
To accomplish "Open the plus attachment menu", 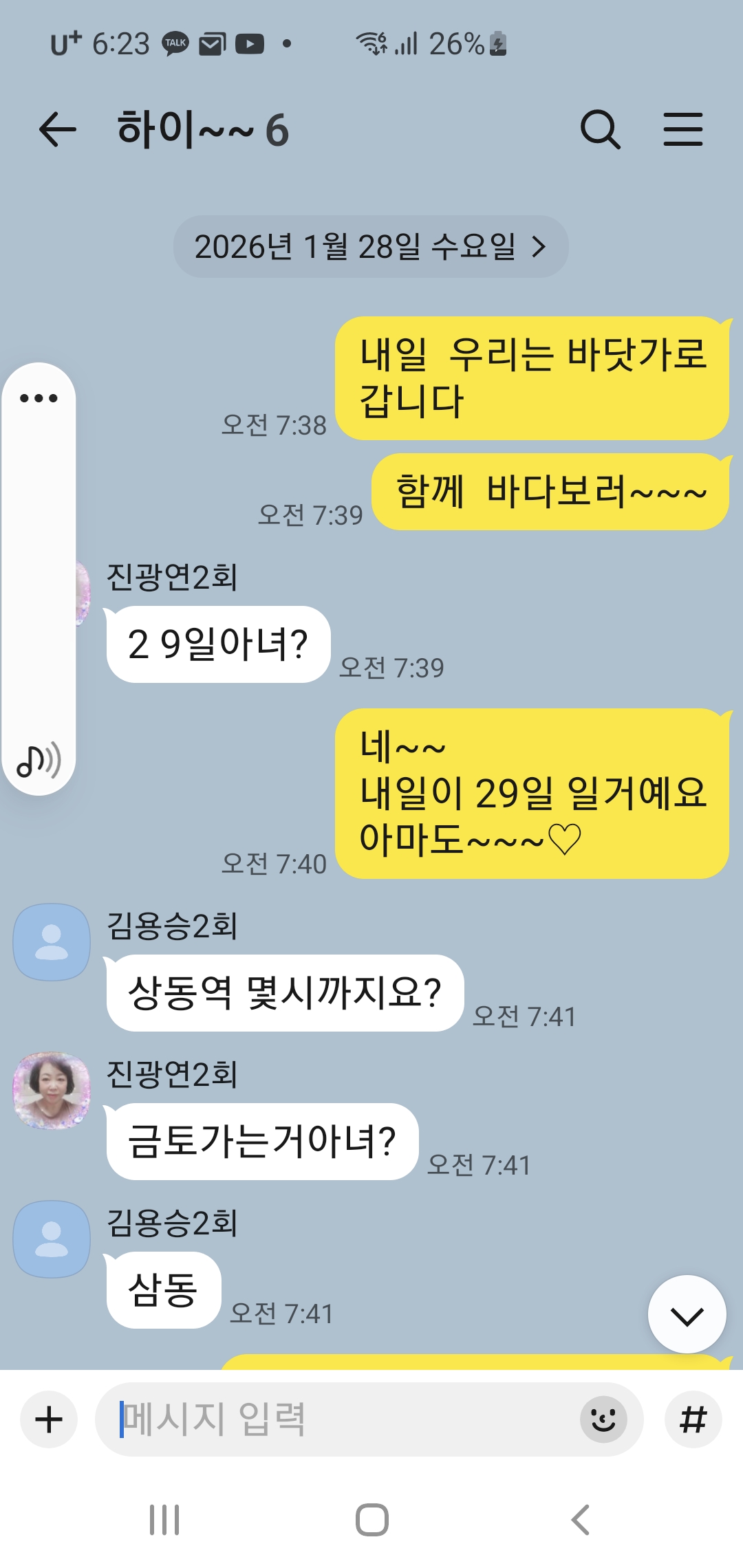I will point(48,1419).
